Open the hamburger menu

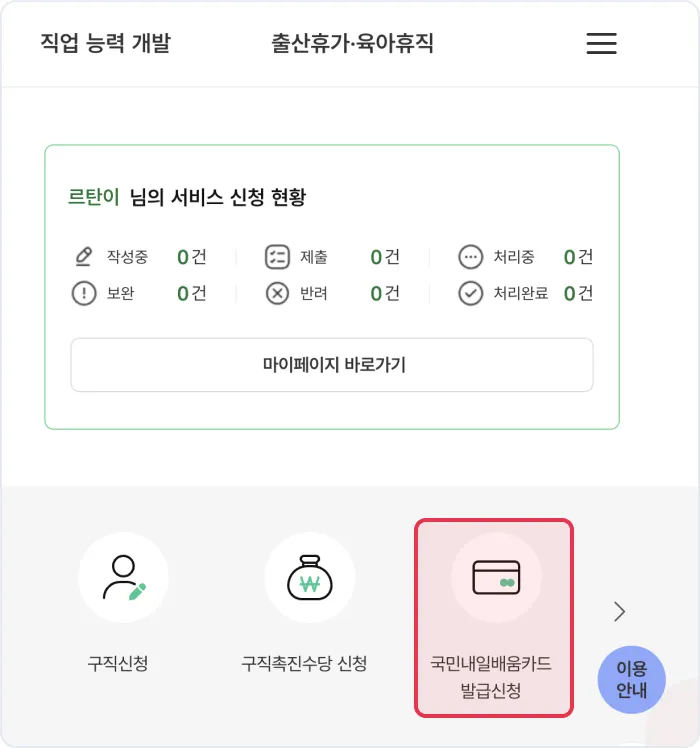pyautogui.click(x=601, y=43)
